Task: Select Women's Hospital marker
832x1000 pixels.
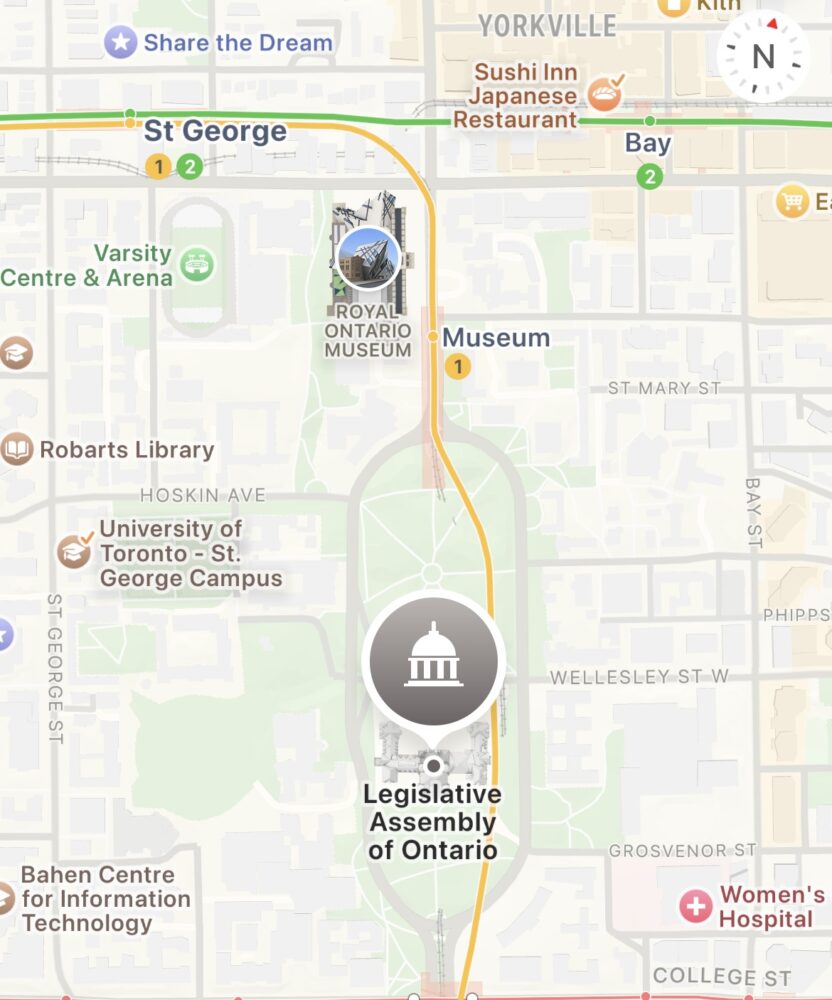Action: (695, 907)
